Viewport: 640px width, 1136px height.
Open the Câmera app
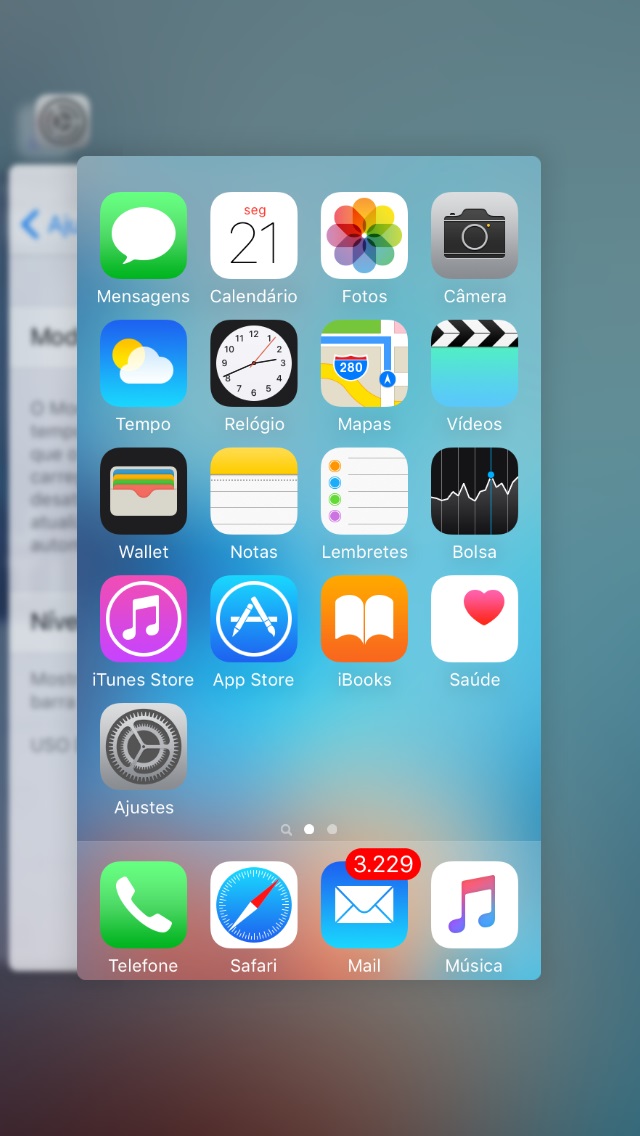[474, 236]
